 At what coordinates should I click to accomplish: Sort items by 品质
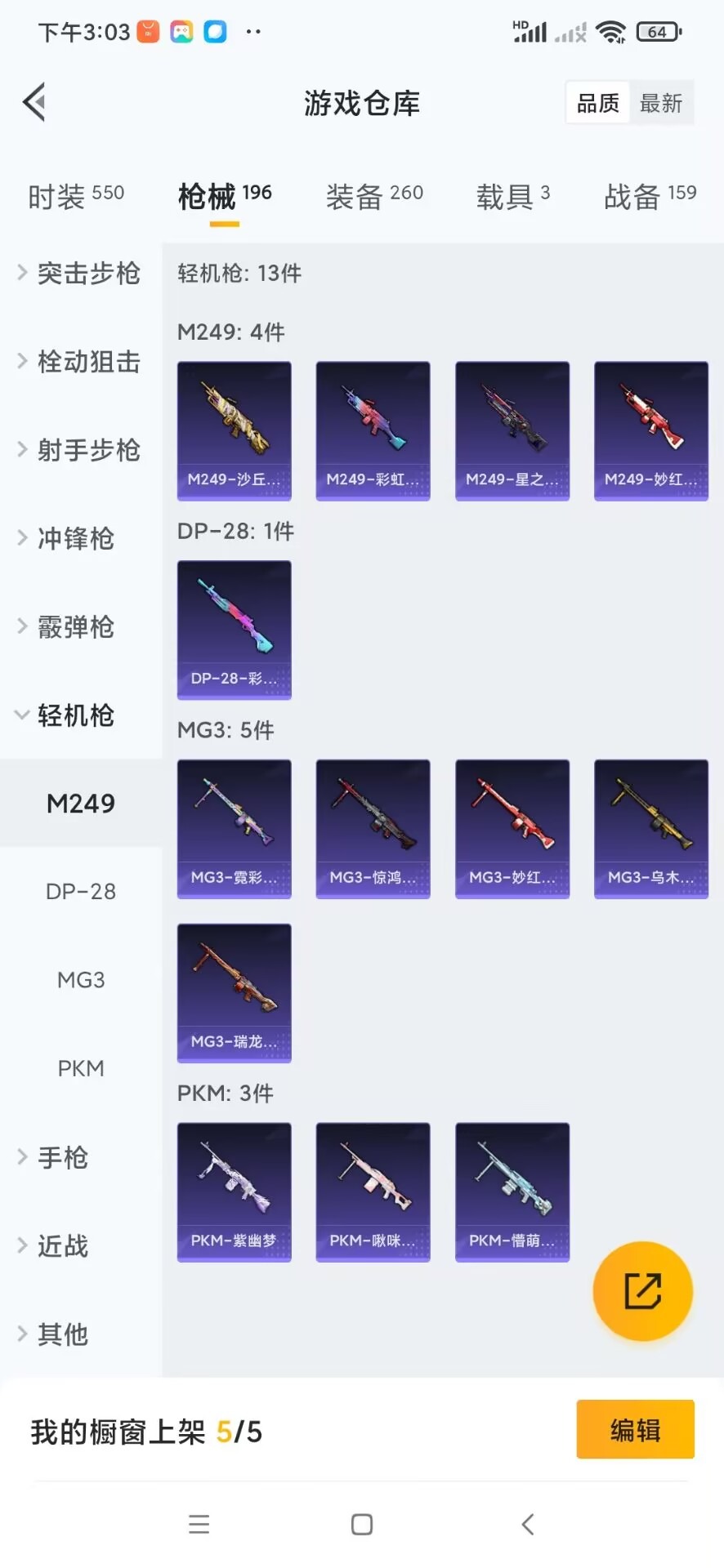(x=598, y=103)
